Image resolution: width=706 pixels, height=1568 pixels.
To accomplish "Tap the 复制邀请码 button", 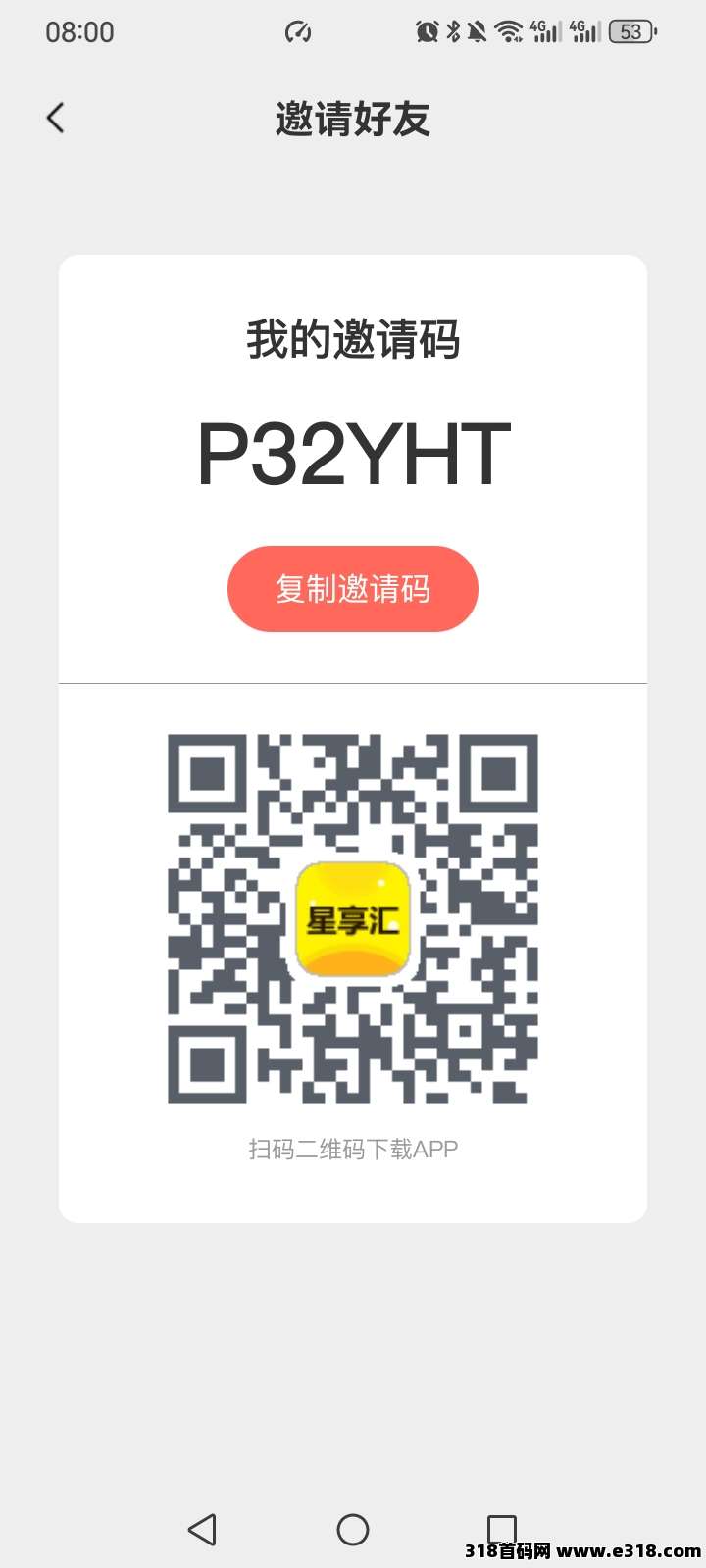I will [353, 589].
